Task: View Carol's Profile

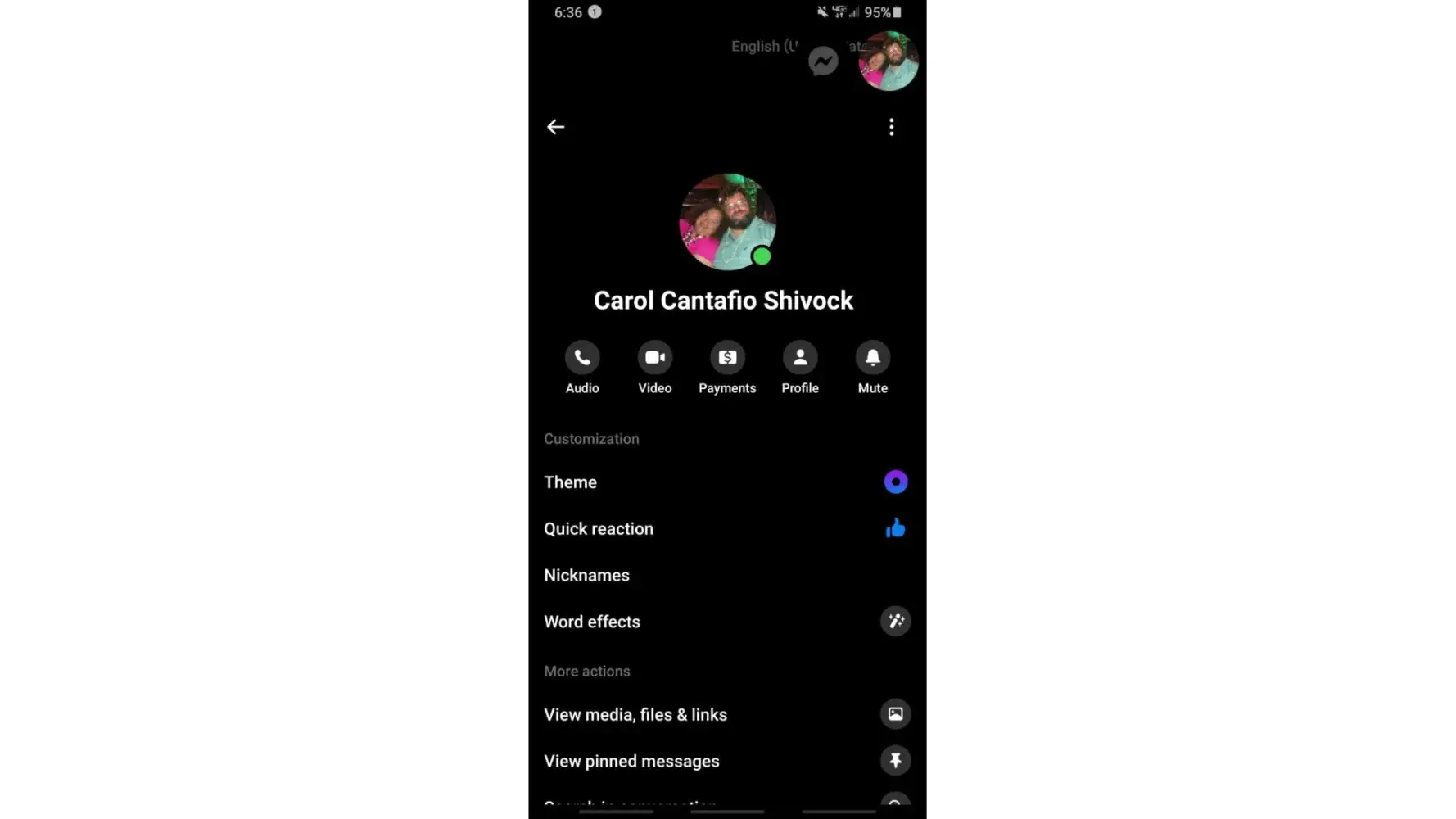Action: pyautogui.click(x=800, y=358)
